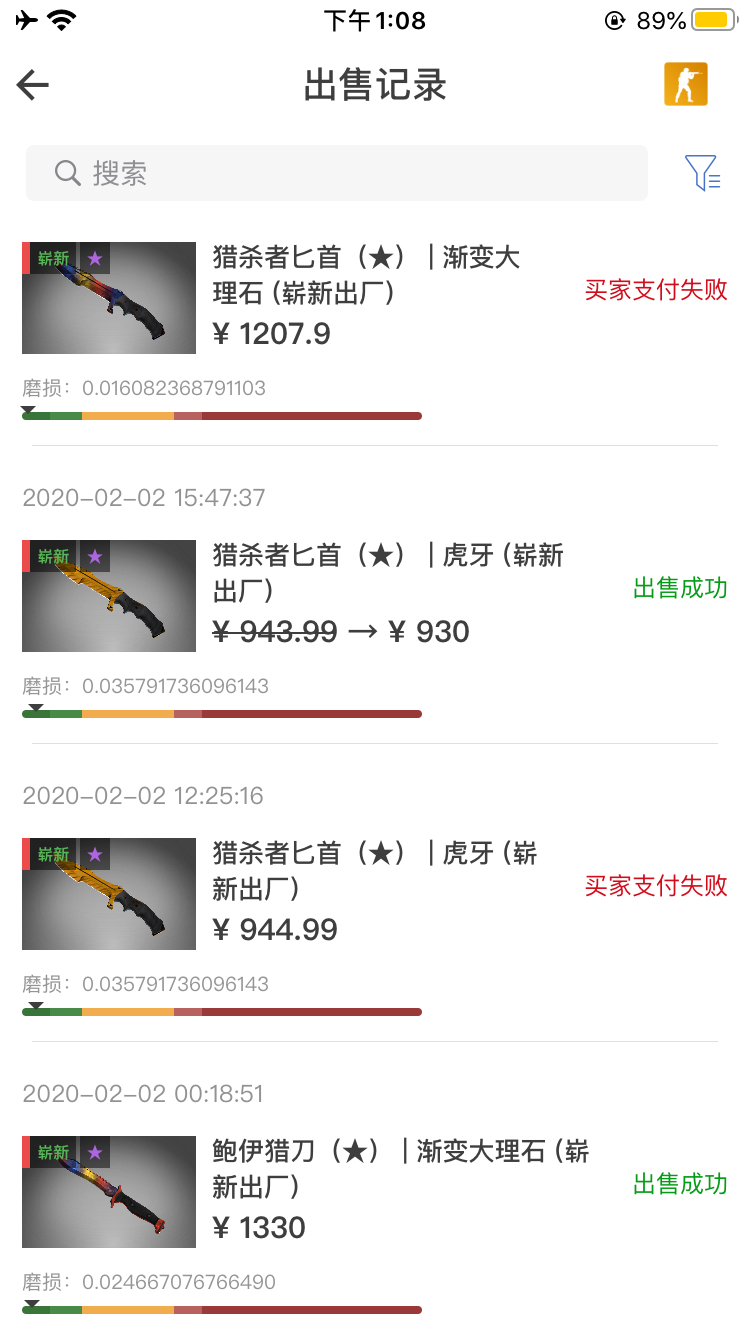Tap the 搜索 search field
Viewport: 750px width, 1334px height.
point(337,173)
